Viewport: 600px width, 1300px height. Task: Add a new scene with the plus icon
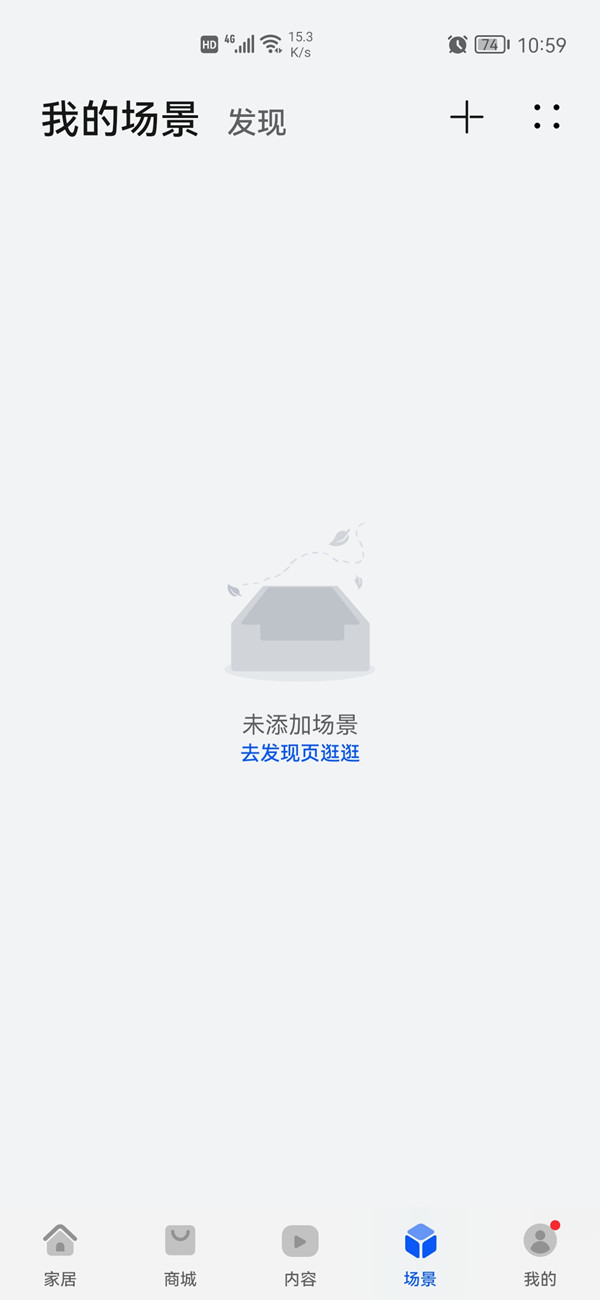coord(466,118)
